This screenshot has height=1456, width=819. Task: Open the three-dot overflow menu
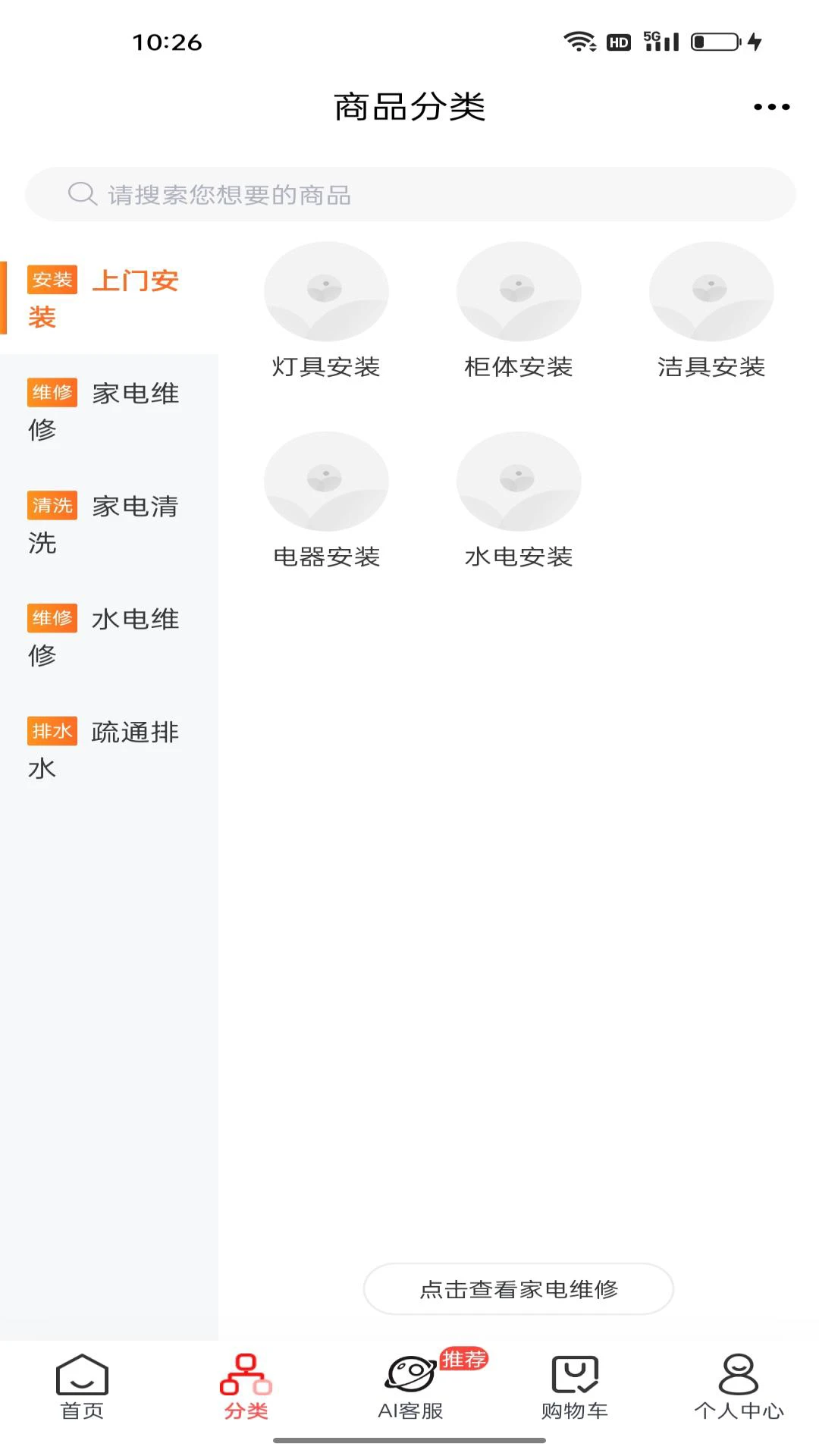tap(771, 107)
